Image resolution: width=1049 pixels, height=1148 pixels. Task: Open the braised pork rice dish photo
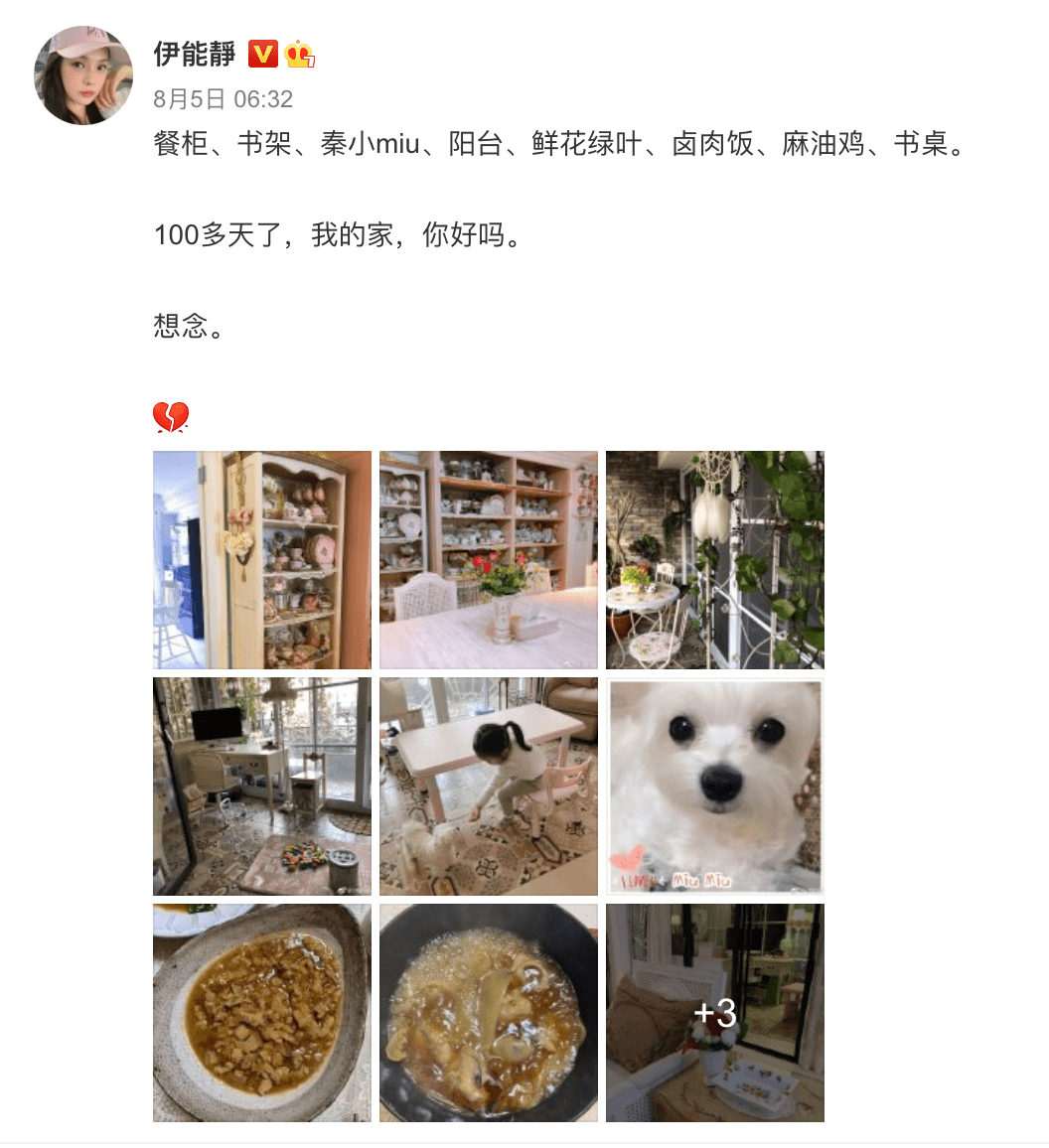[x=261, y=1013]
